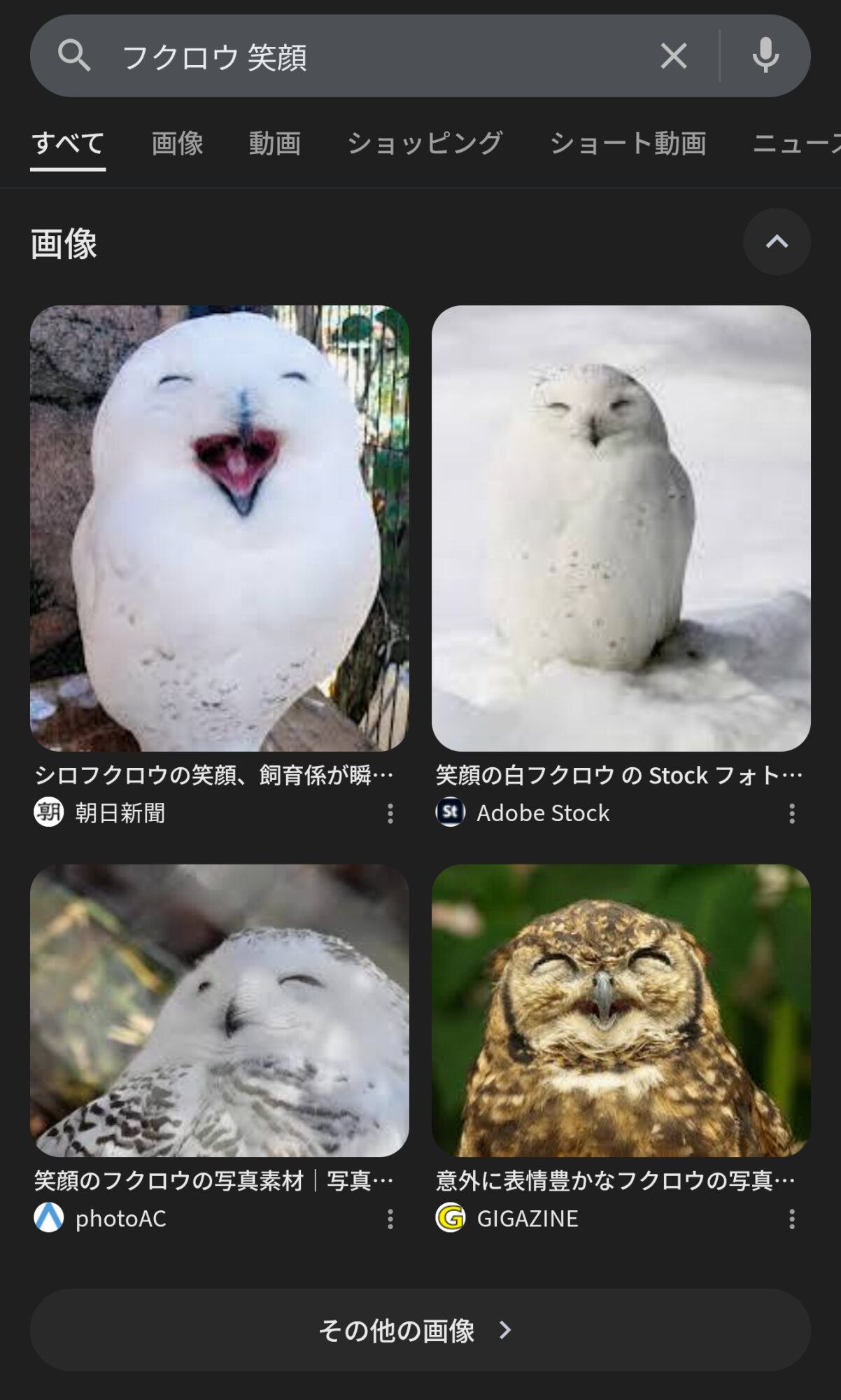Open the Adobe Stock white owl image
This screenshot has height=1400, width=841.
point(621,528)
